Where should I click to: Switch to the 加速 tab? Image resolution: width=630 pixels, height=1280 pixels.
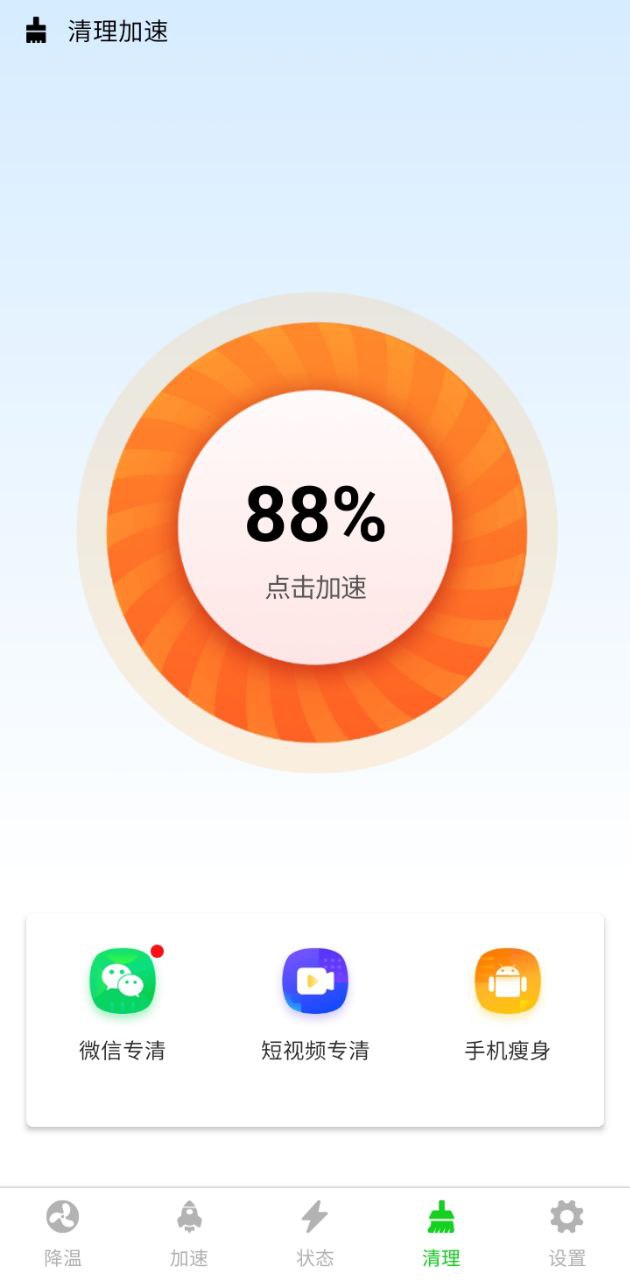click(x=189, y=1234)
